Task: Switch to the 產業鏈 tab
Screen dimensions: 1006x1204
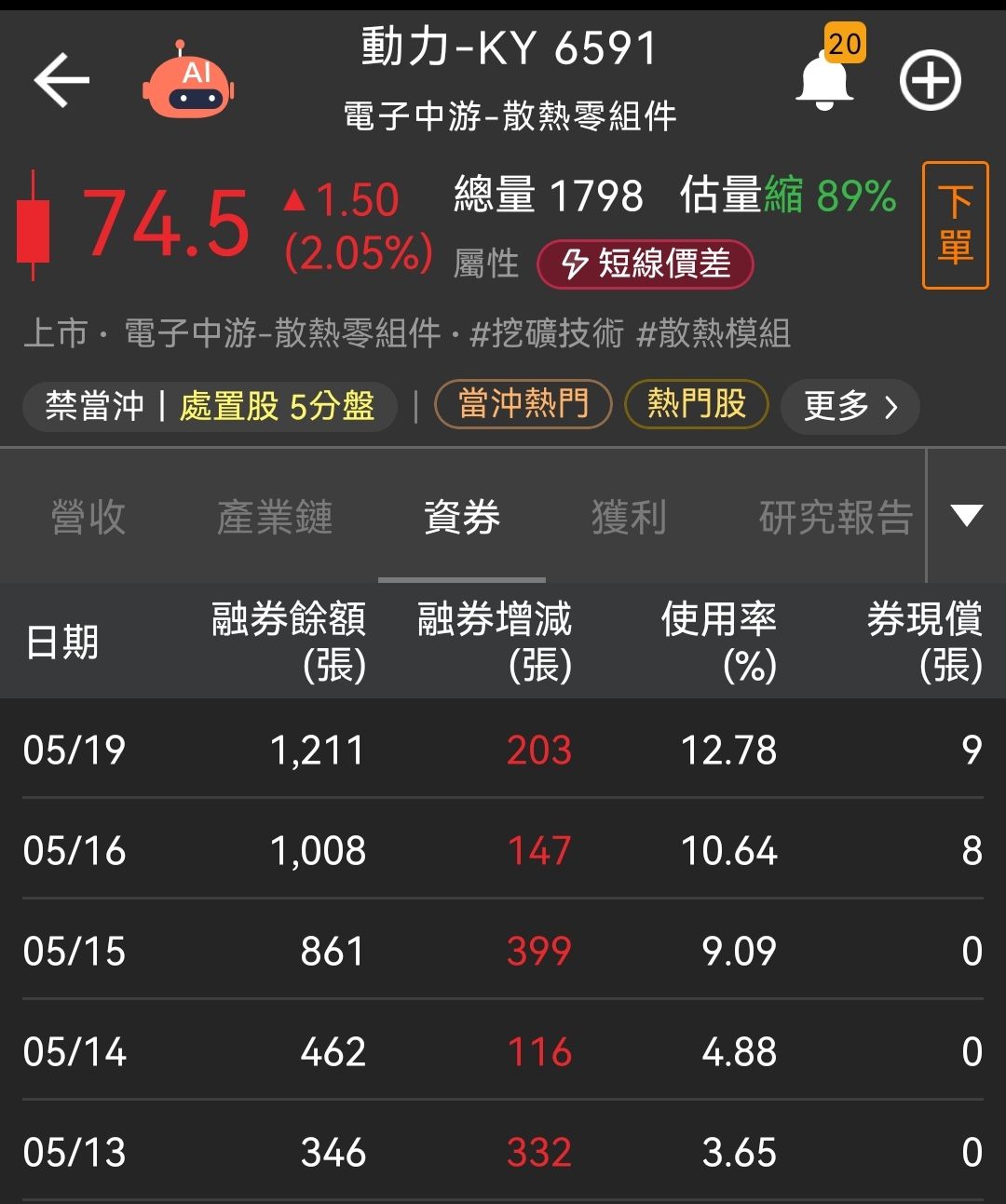Action: click(275, 517)
